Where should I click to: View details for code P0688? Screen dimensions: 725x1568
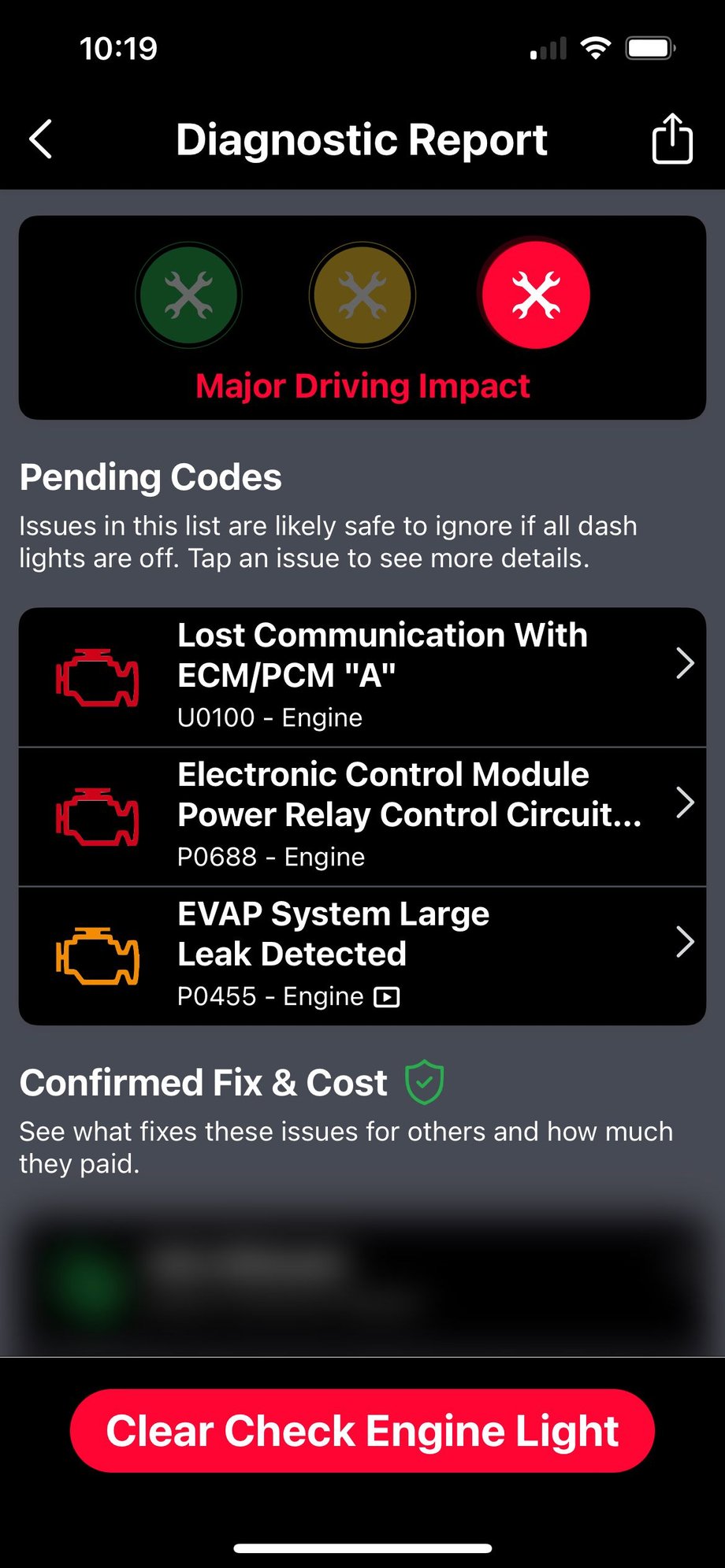tap(362, 816)
